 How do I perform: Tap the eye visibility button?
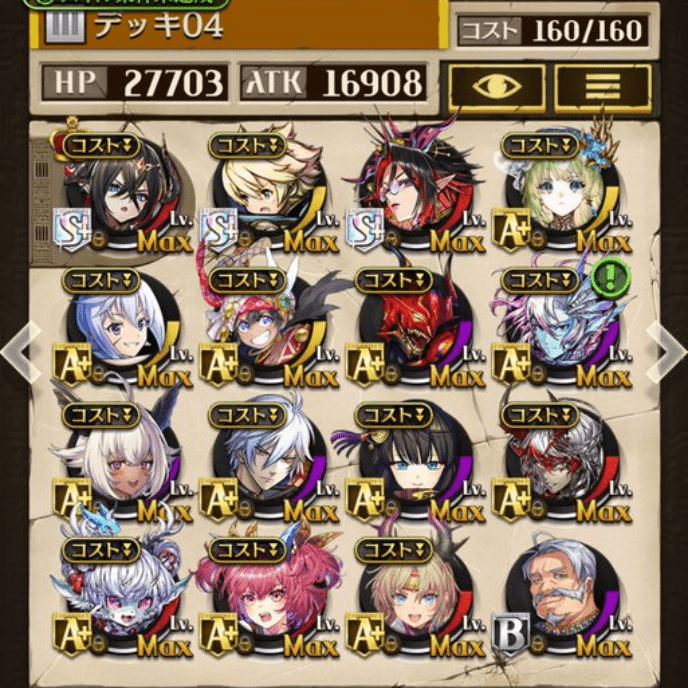click(x=496, y=87)
